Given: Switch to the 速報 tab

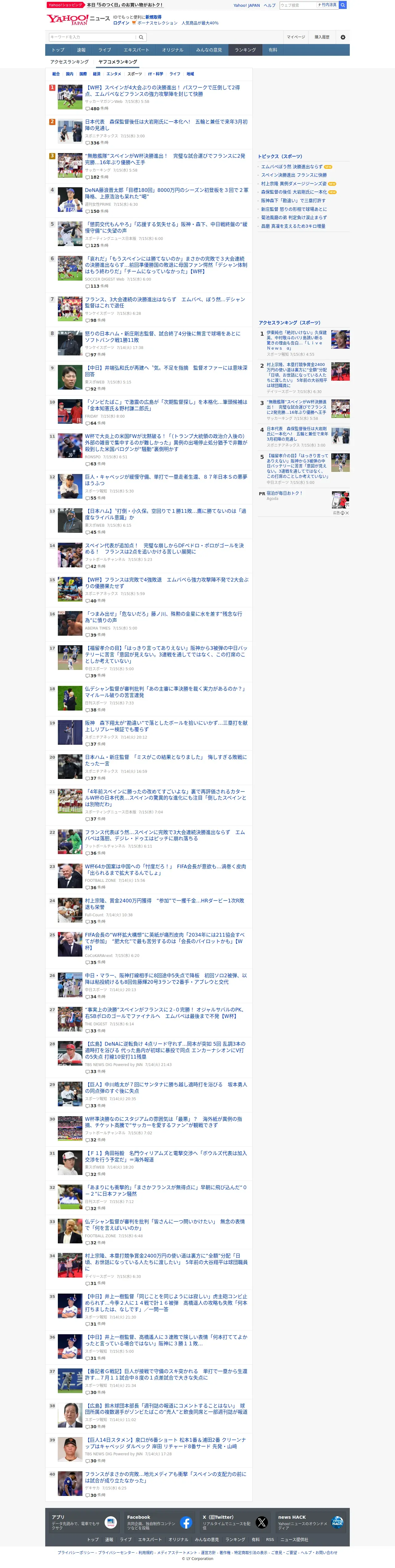Looking at the screenshot, I should point(81,50).
